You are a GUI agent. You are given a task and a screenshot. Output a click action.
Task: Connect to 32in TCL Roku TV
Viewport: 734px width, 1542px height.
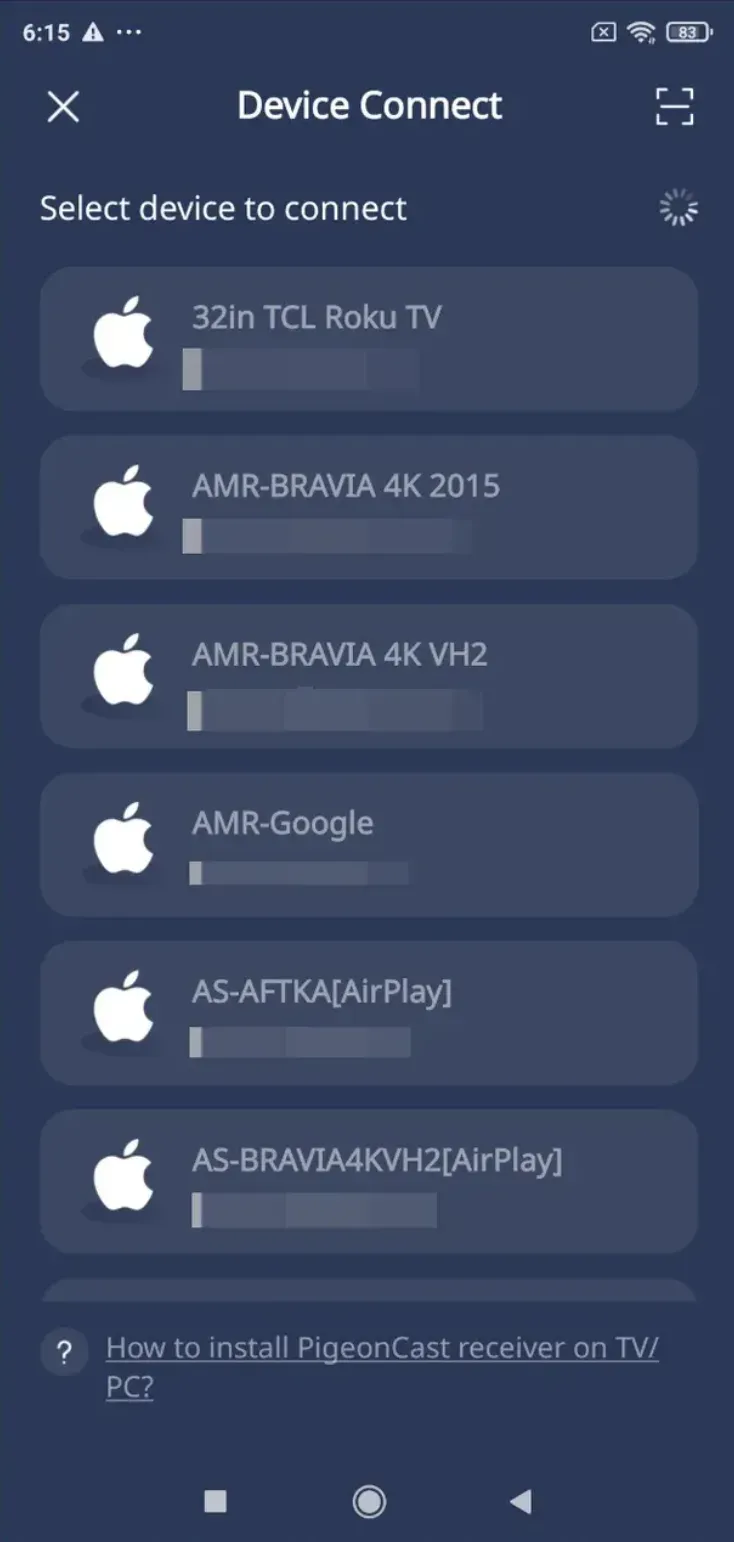[368, 339]
